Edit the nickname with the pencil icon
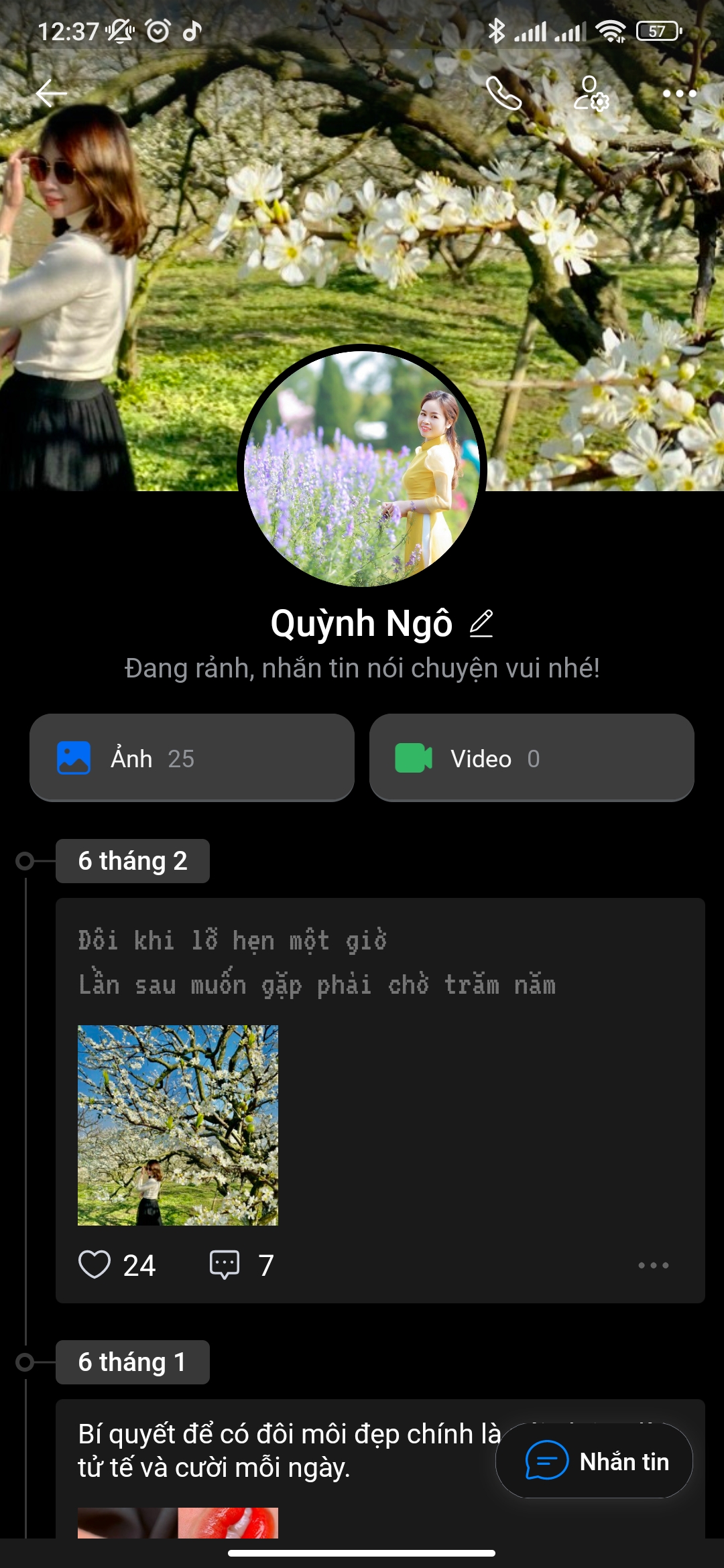Viewport: 724px width, 1568px height. [x=481, y=624]
